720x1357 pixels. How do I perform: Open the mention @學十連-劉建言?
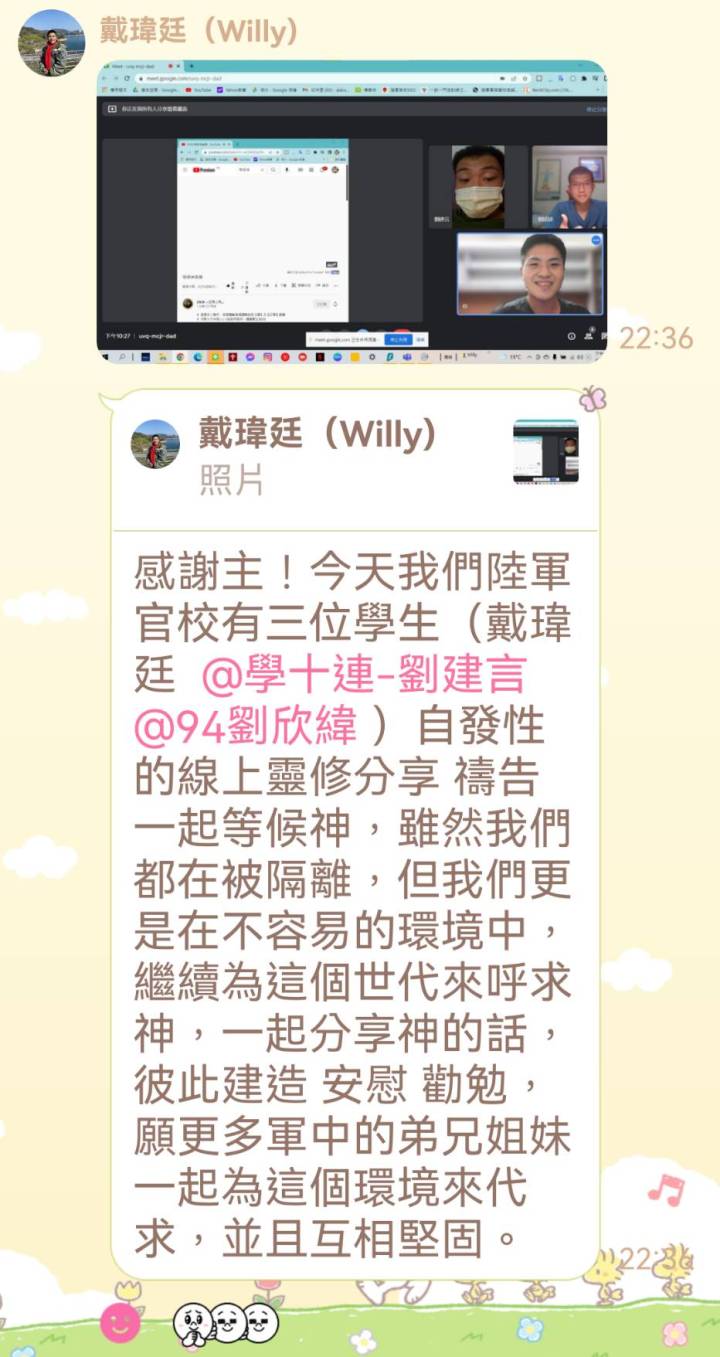click(x=363, y=677)
